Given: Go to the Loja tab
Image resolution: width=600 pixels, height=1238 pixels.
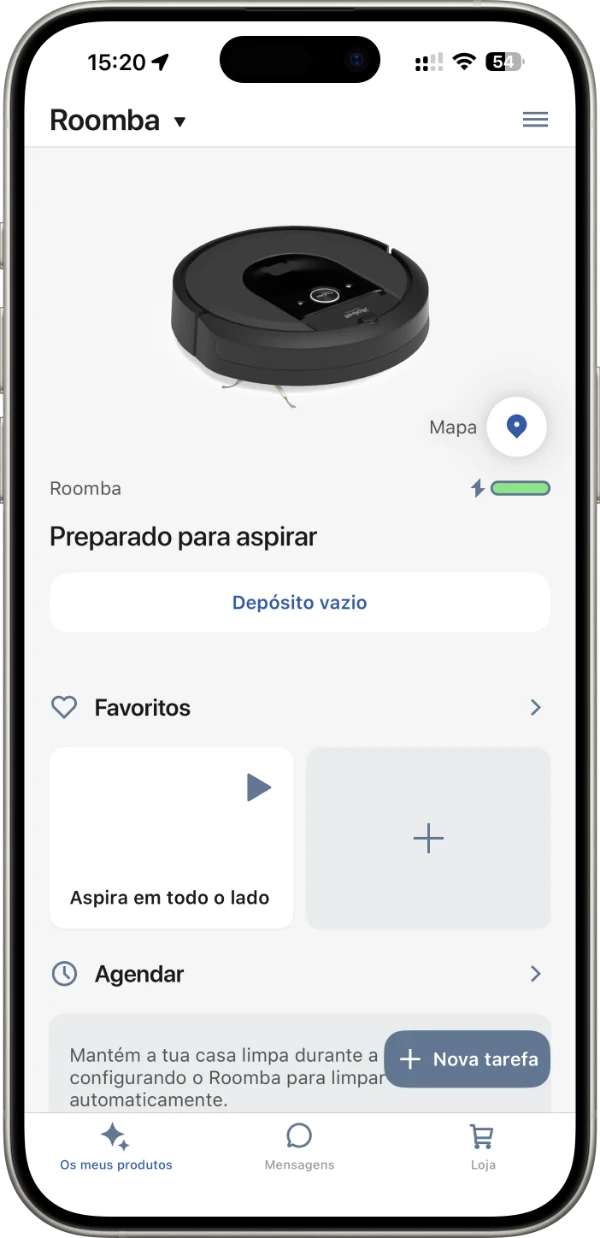Looking at the screenshot, I should coord(482,1146).
